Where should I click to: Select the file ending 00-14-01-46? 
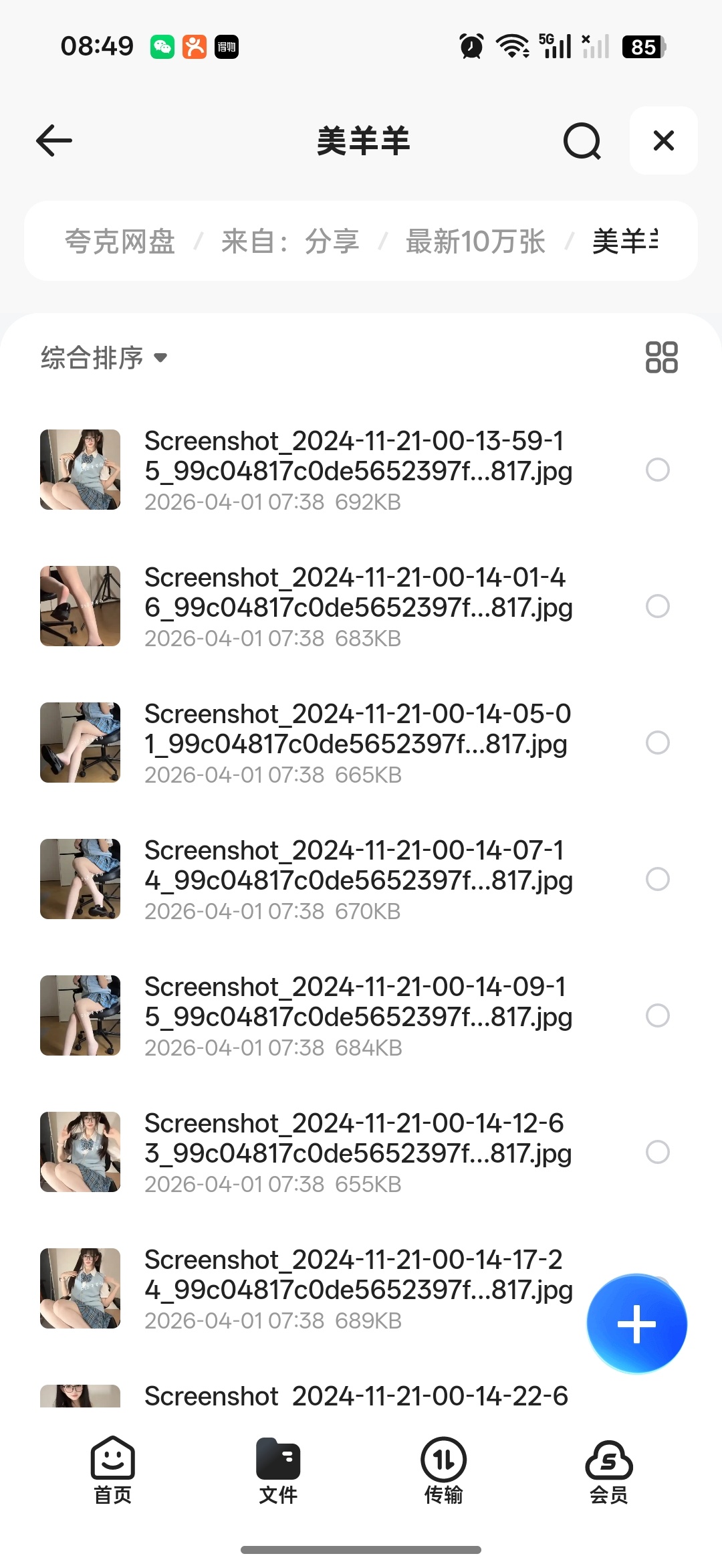(x=658, y=606)
